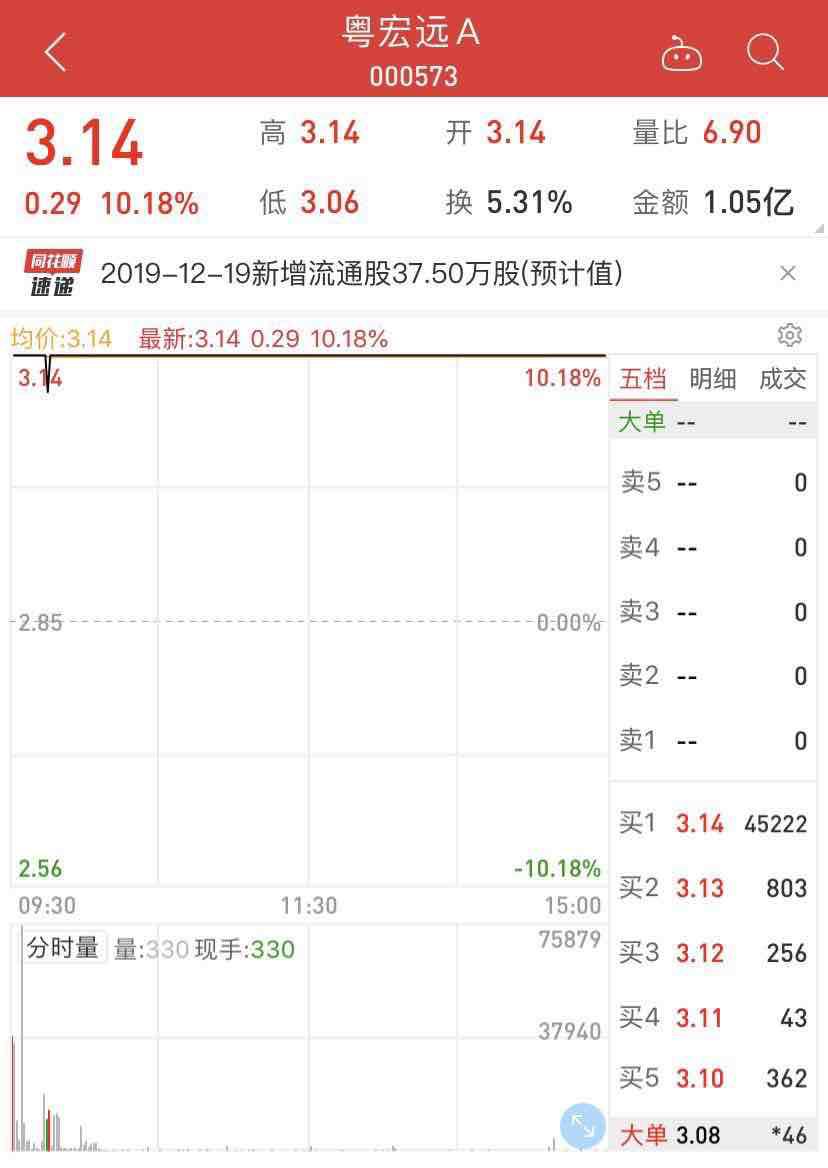This screenshot has width=828, height=1168.
Task: Select the 卖1 sell level row
Action: tap(713, 740)
